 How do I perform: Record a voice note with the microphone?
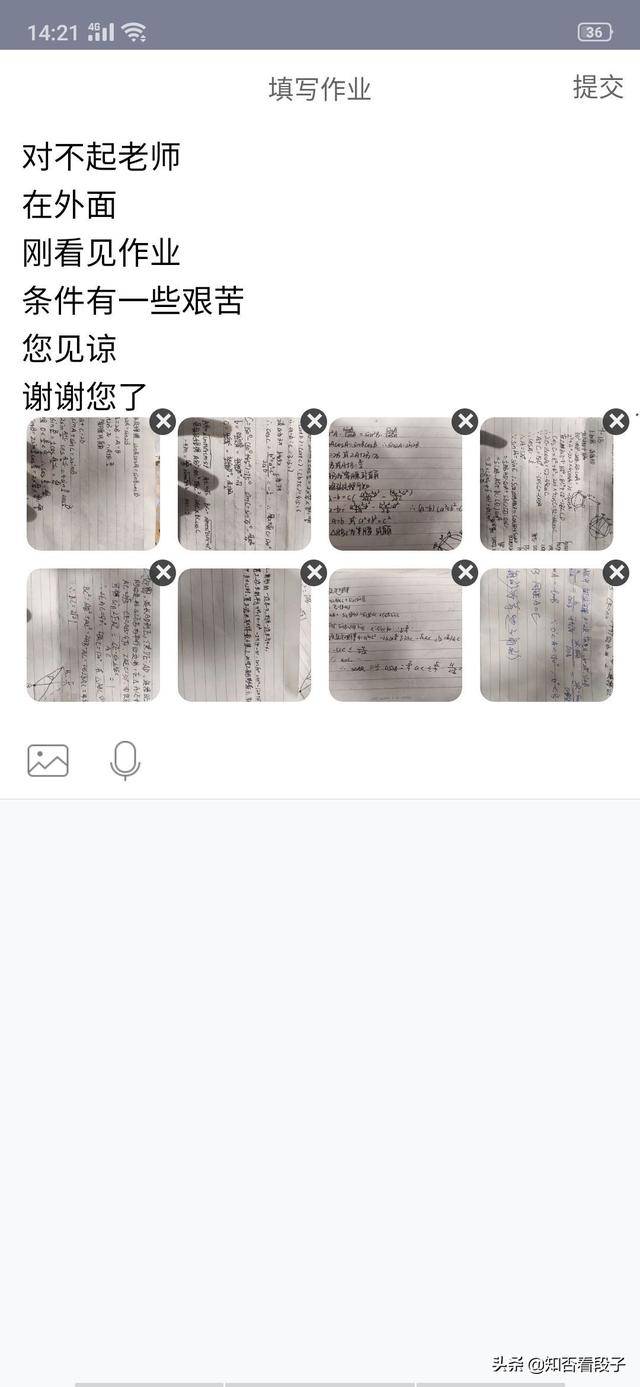[x=125, y=761]
